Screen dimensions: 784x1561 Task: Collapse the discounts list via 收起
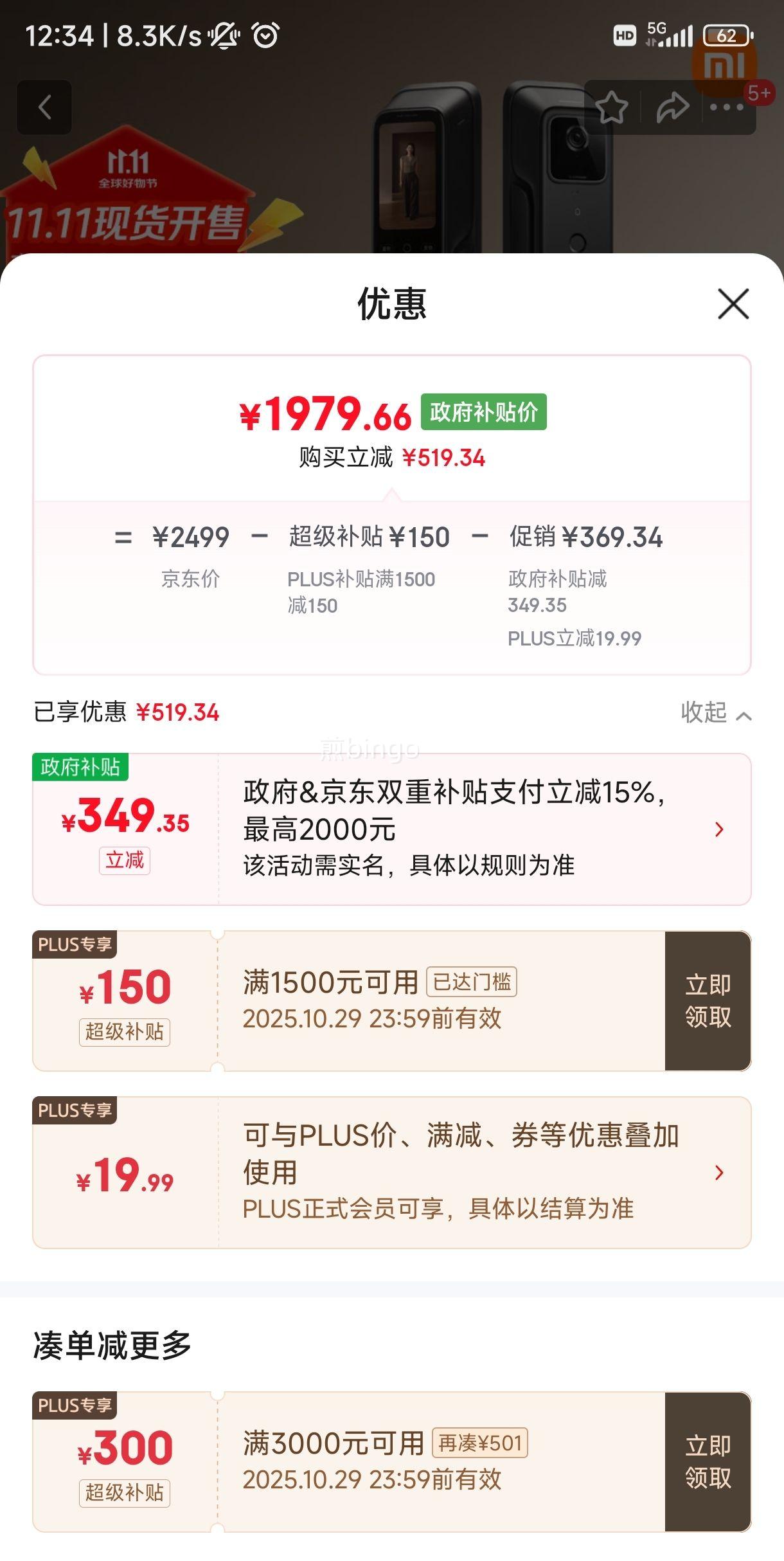715,713
